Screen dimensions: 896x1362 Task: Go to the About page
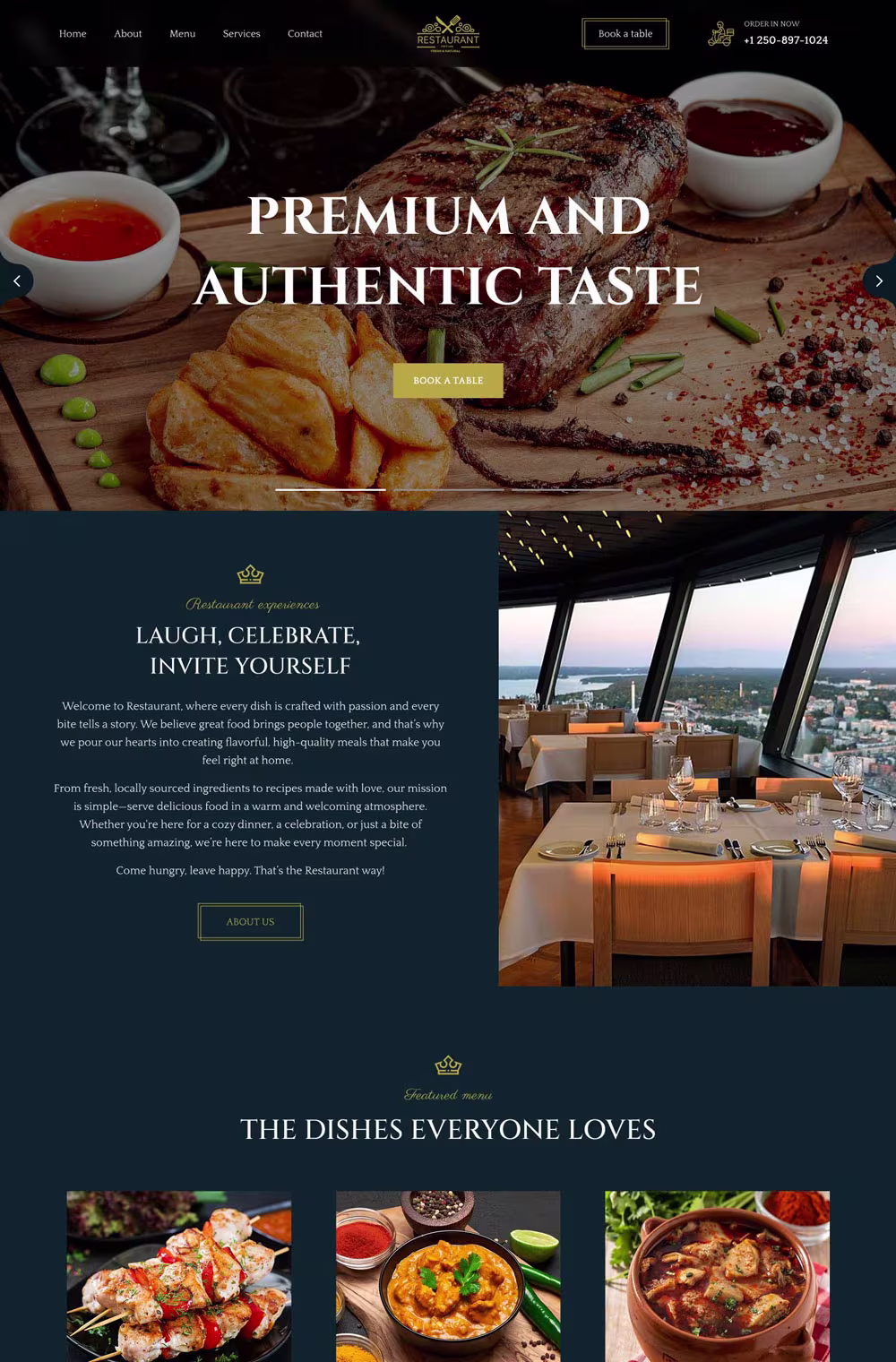127,34
